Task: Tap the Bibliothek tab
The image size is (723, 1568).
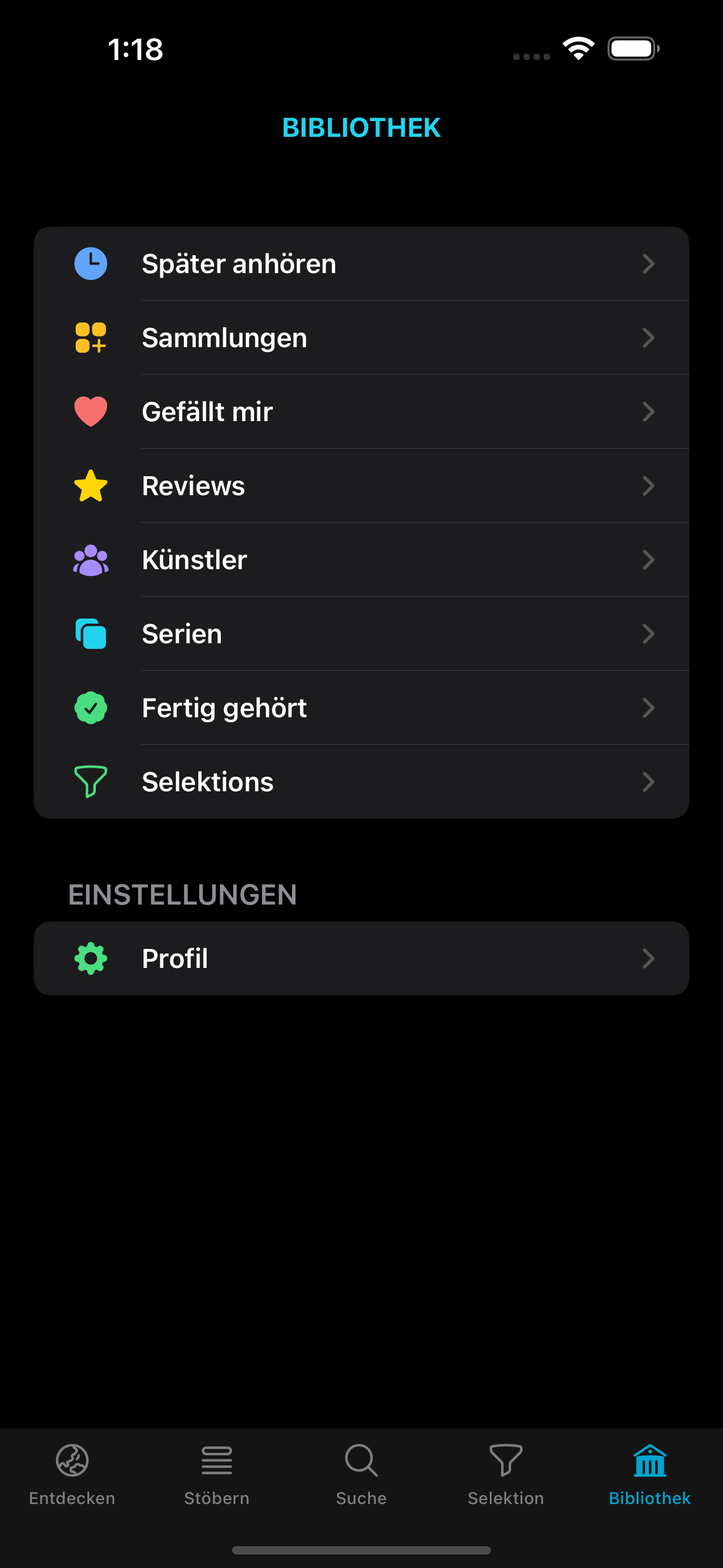Action: tap(650, 1474)
